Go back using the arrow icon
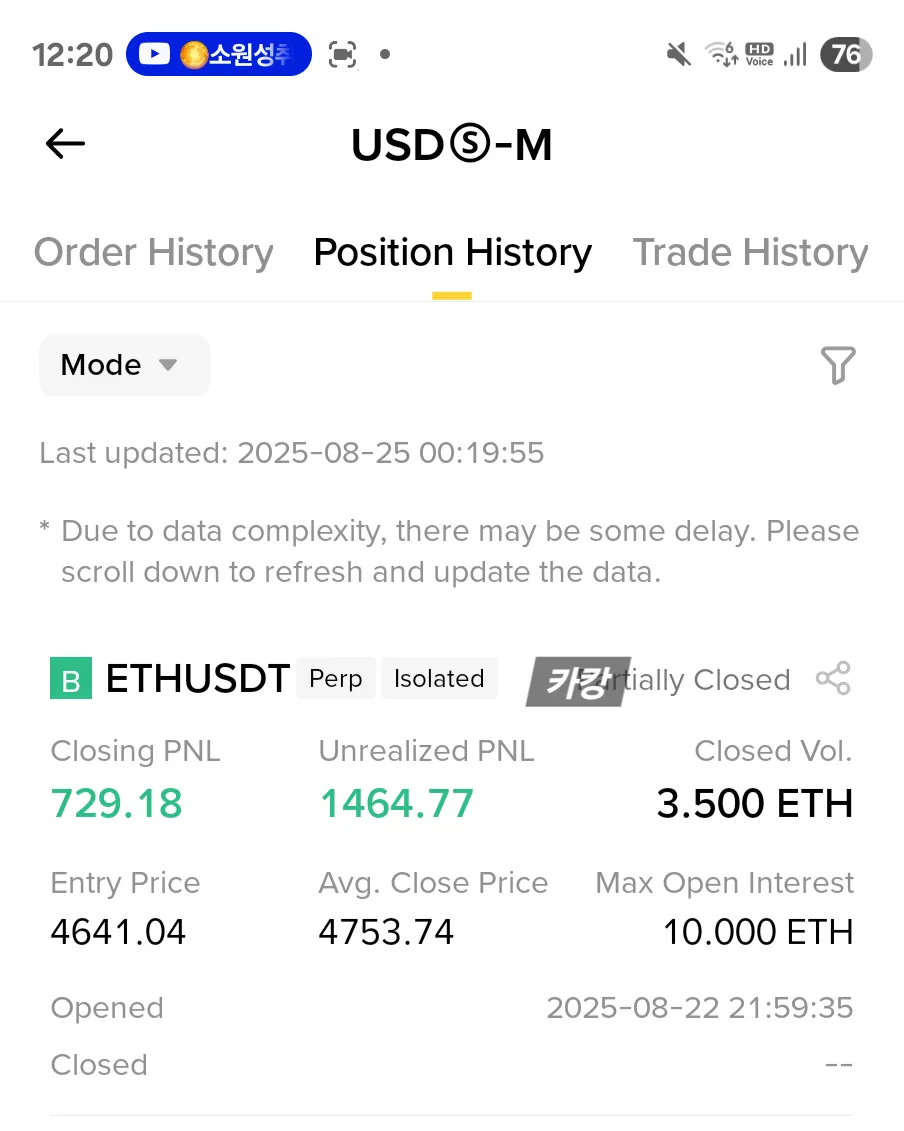The width and height of the screenshot is (904, 1131). (66, 144)
